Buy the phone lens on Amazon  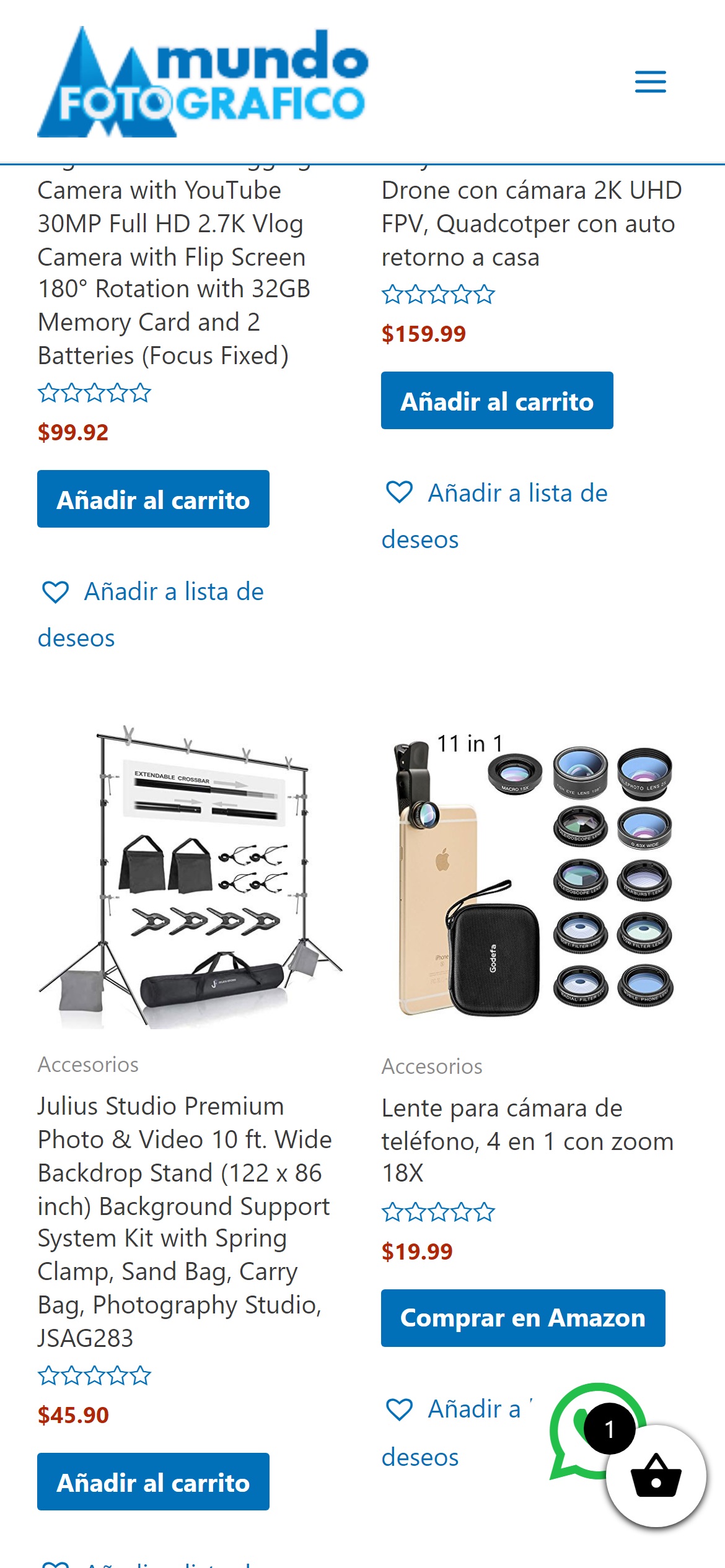(x=522, y=1318)
